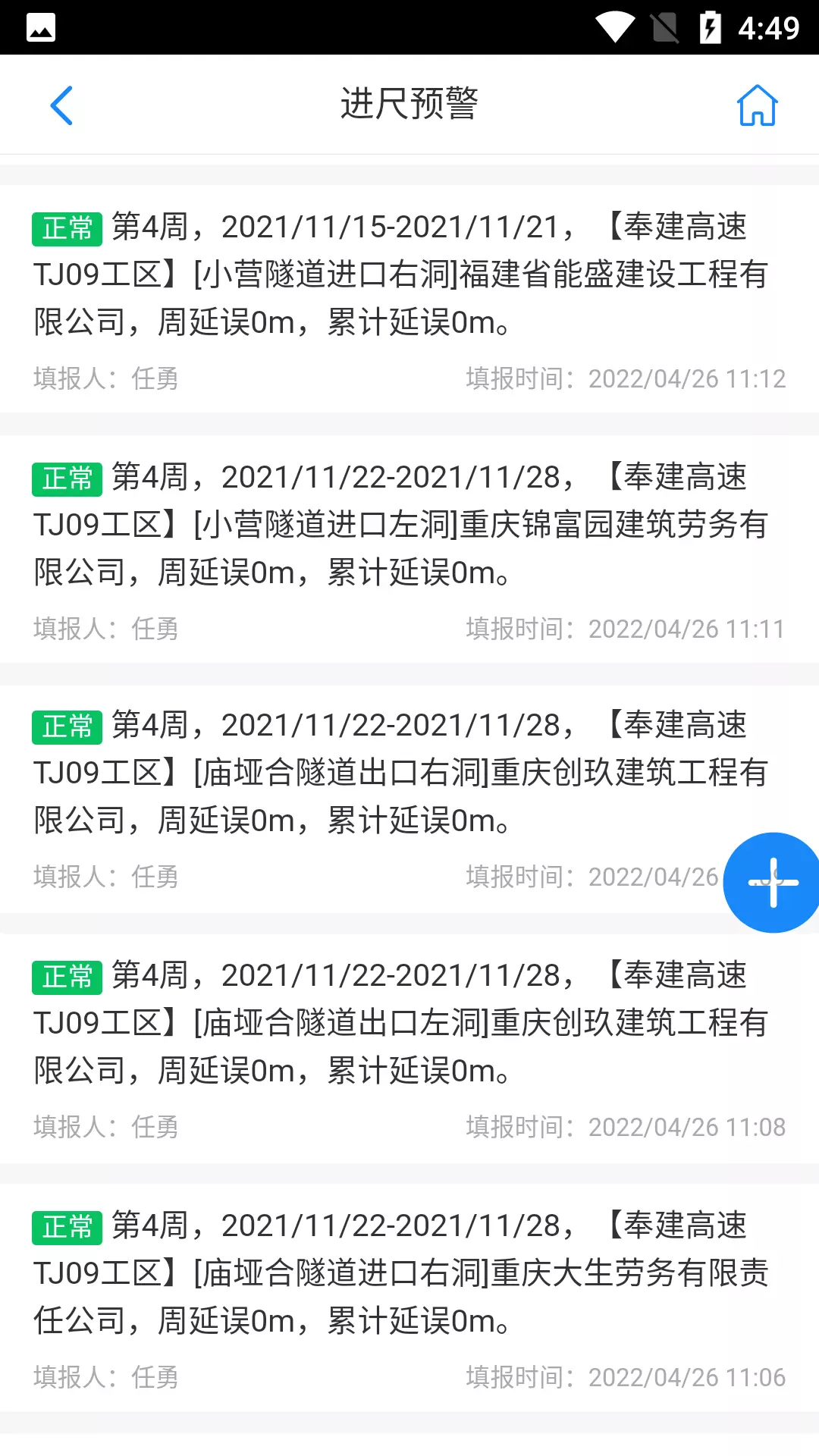The width and height of the screenshot is (819, 1456).
Task: Open the 2021/11/15-2021/11/21 小营隧道进口右洞 record
Action: (409, 299)
